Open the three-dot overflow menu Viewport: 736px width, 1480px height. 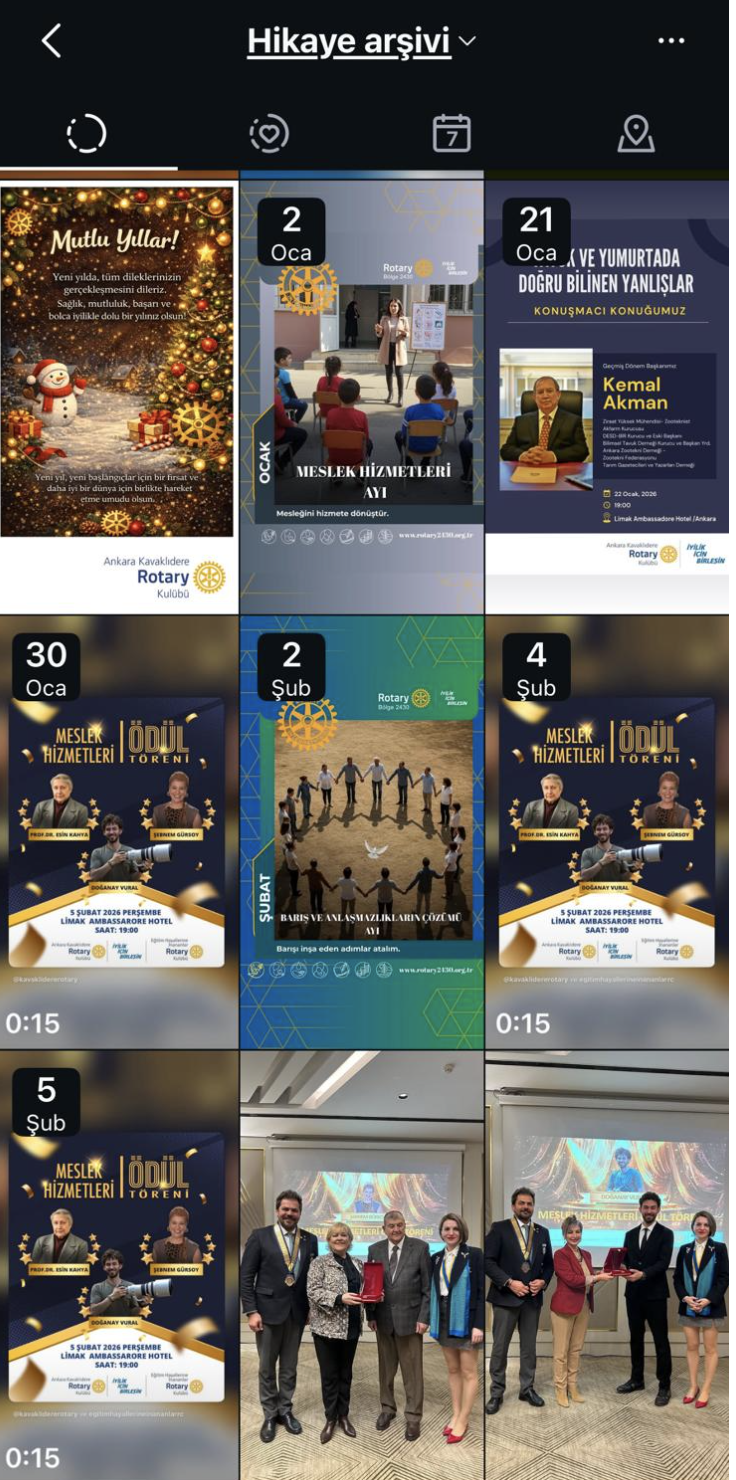(671, 41)
